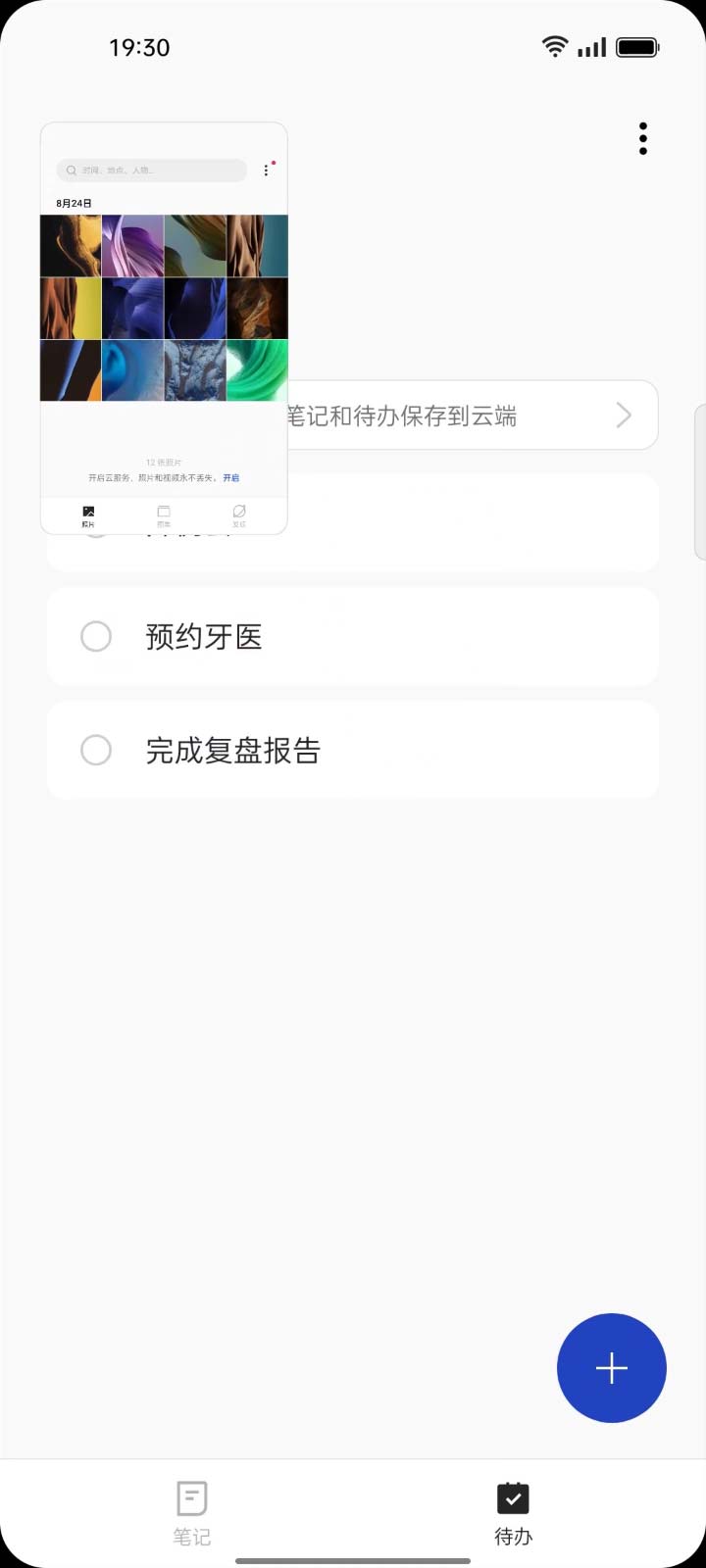
Task: Switch to the 笔记 tab
Action: click(x=192, y=1512)
